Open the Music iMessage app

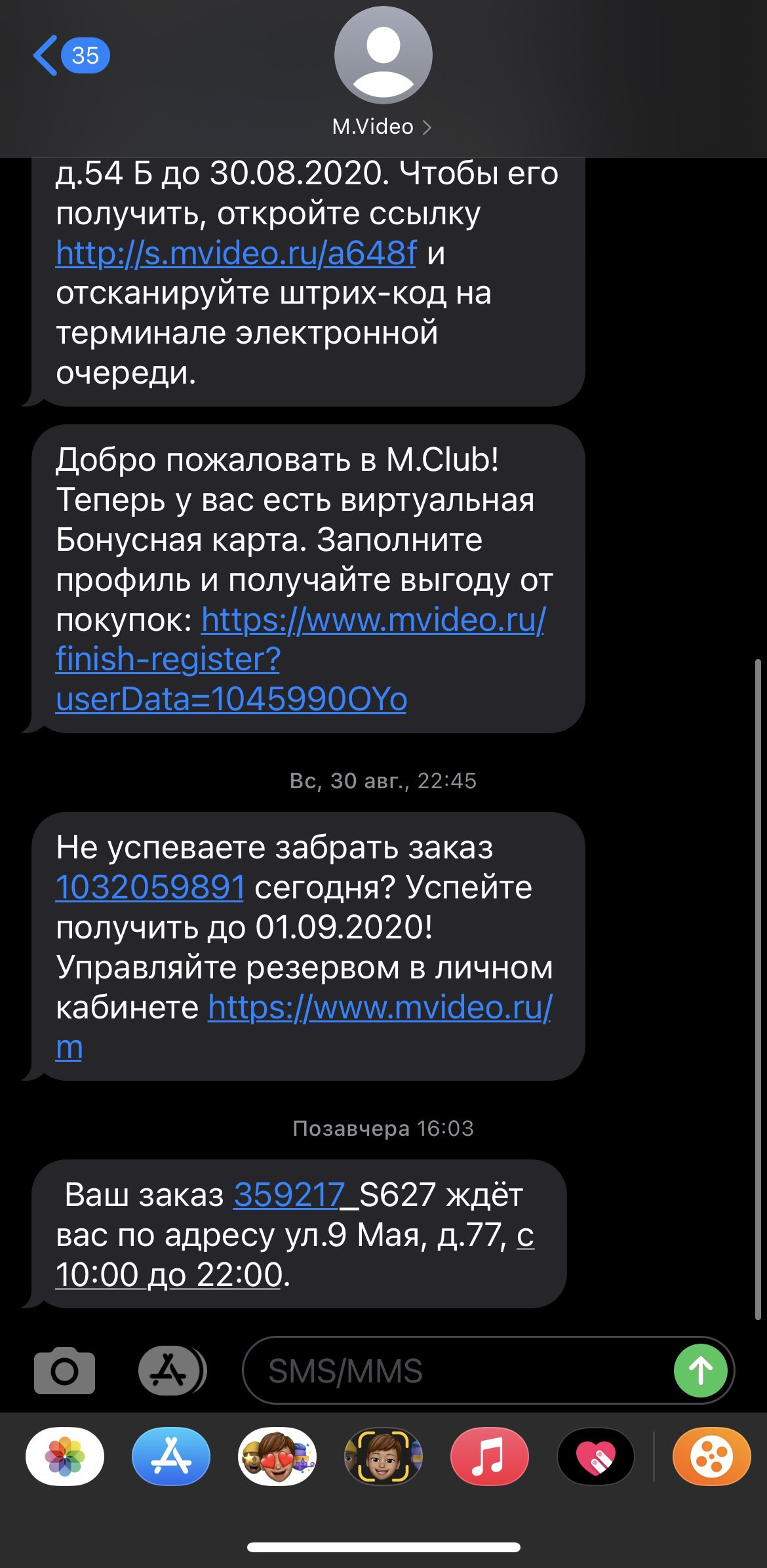[490, 1457]
